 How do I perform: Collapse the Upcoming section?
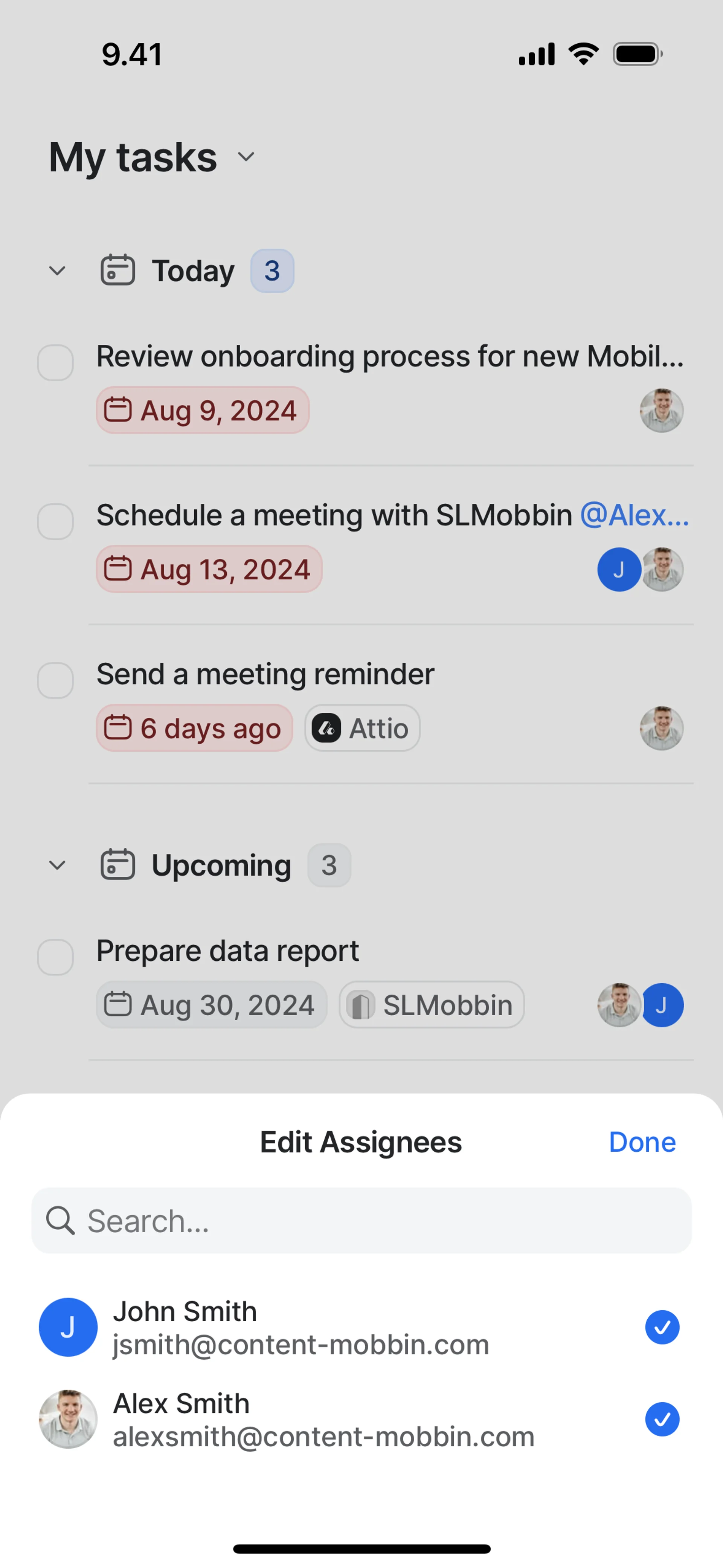pos(57,865)
